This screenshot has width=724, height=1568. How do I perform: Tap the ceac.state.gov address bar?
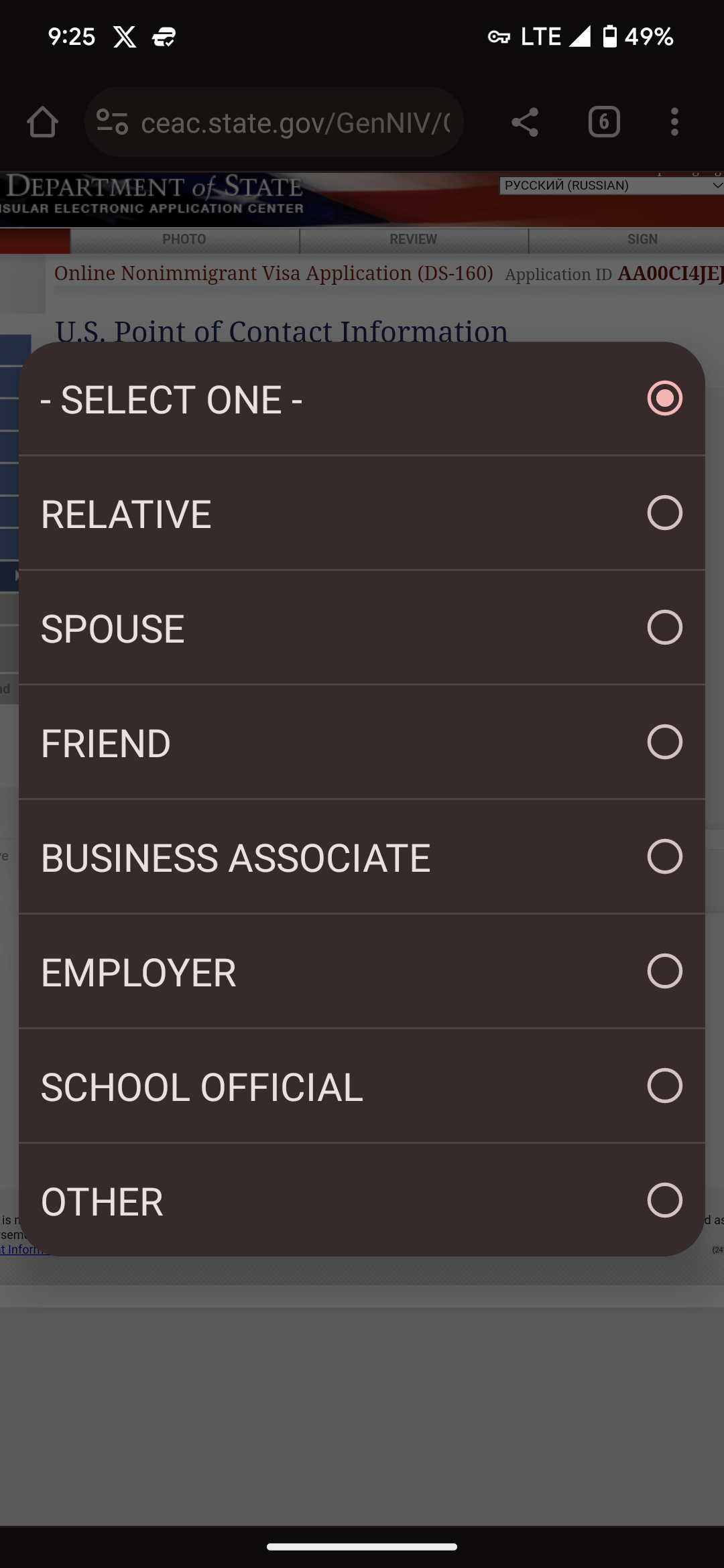coord(295,123)
